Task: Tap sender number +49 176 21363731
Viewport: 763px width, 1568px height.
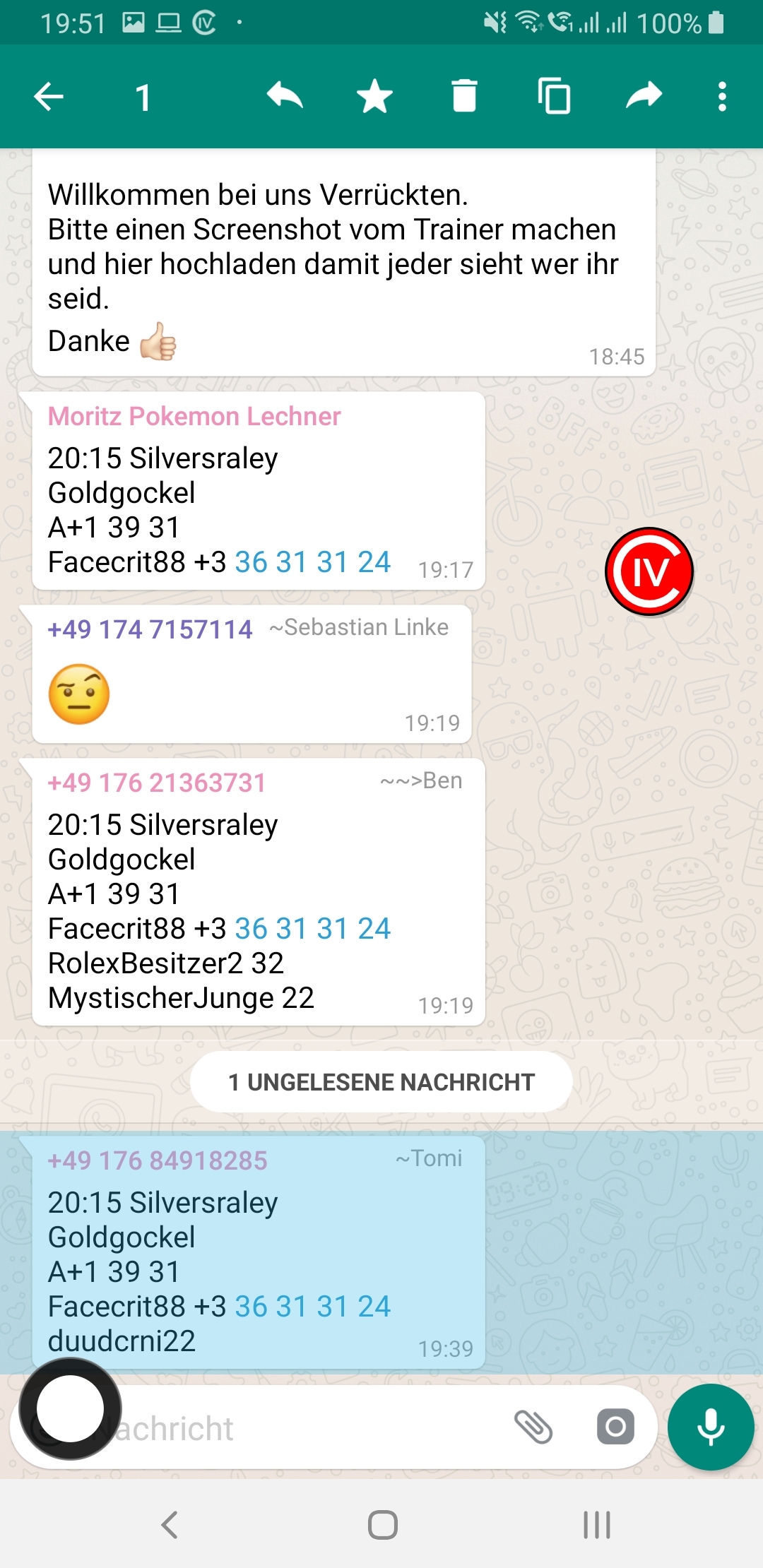Action: 157,783
